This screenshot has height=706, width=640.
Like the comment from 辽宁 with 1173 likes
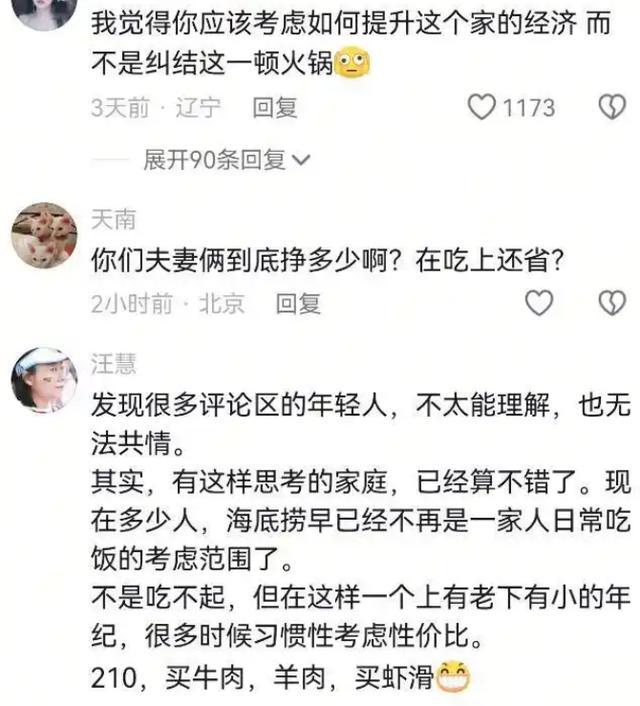click(x=481, y=107)
